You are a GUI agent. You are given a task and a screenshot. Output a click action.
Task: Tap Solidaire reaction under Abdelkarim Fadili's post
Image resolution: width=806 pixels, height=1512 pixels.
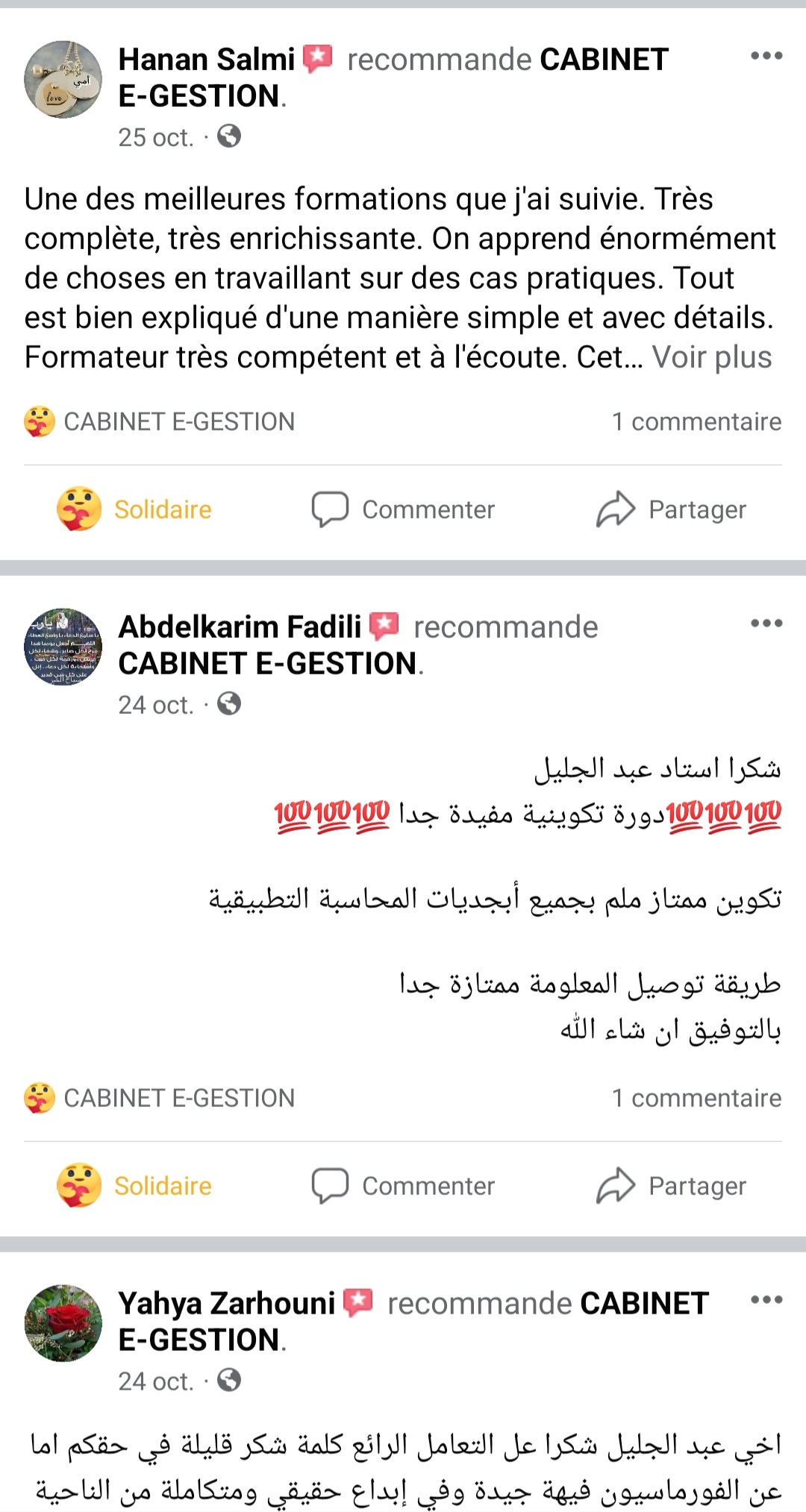pyautogui.click(x=135, y=1186)
